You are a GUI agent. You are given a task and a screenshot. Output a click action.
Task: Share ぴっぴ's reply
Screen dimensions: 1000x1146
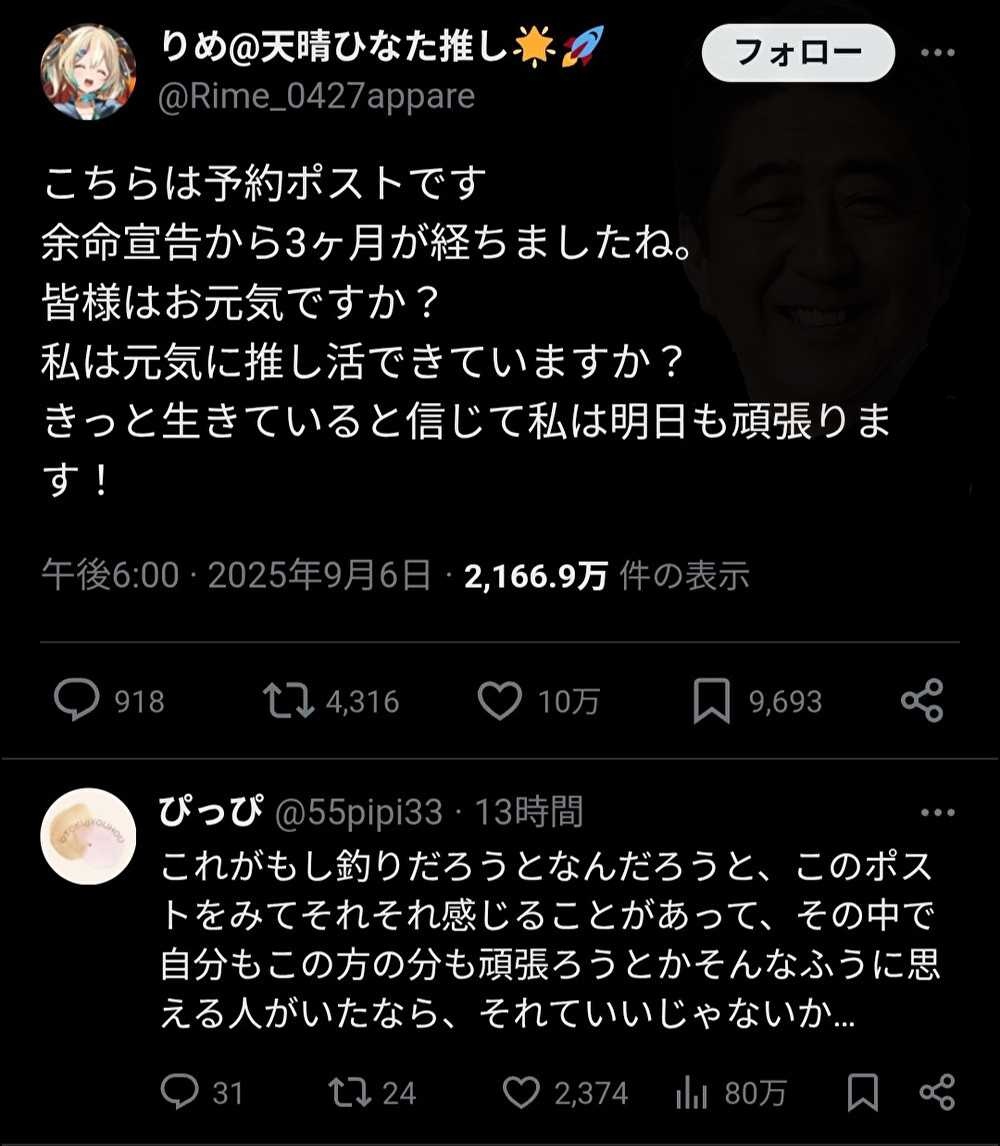click(937, 1092)
